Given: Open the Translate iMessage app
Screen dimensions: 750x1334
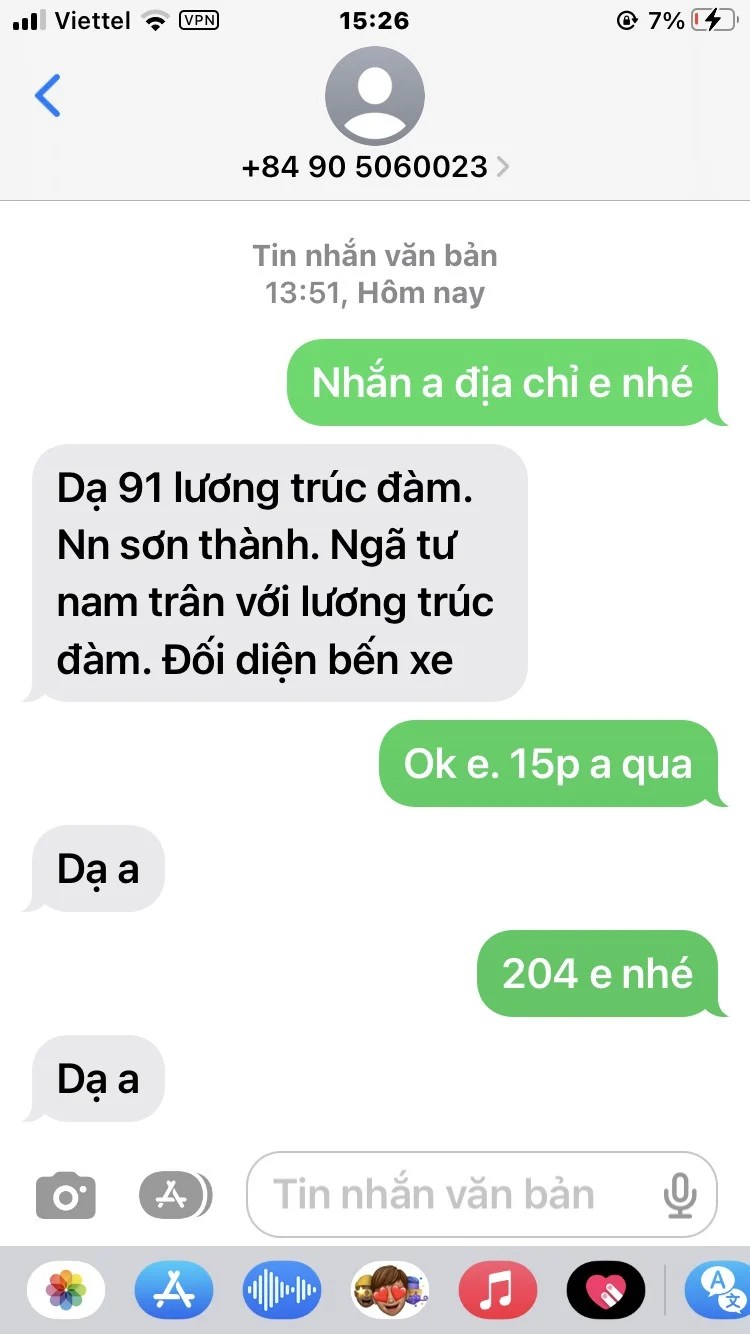Looking at the screenshot, I should [x=718, y=1290].
